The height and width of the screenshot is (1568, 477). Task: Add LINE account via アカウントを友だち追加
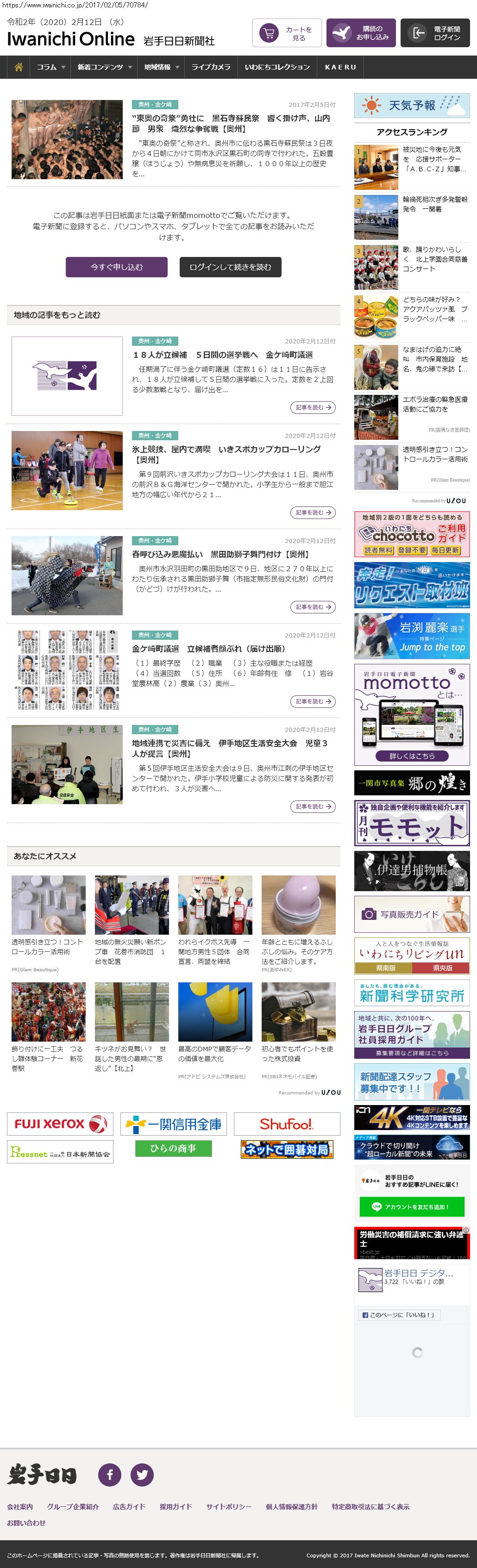pos(412,1206)
